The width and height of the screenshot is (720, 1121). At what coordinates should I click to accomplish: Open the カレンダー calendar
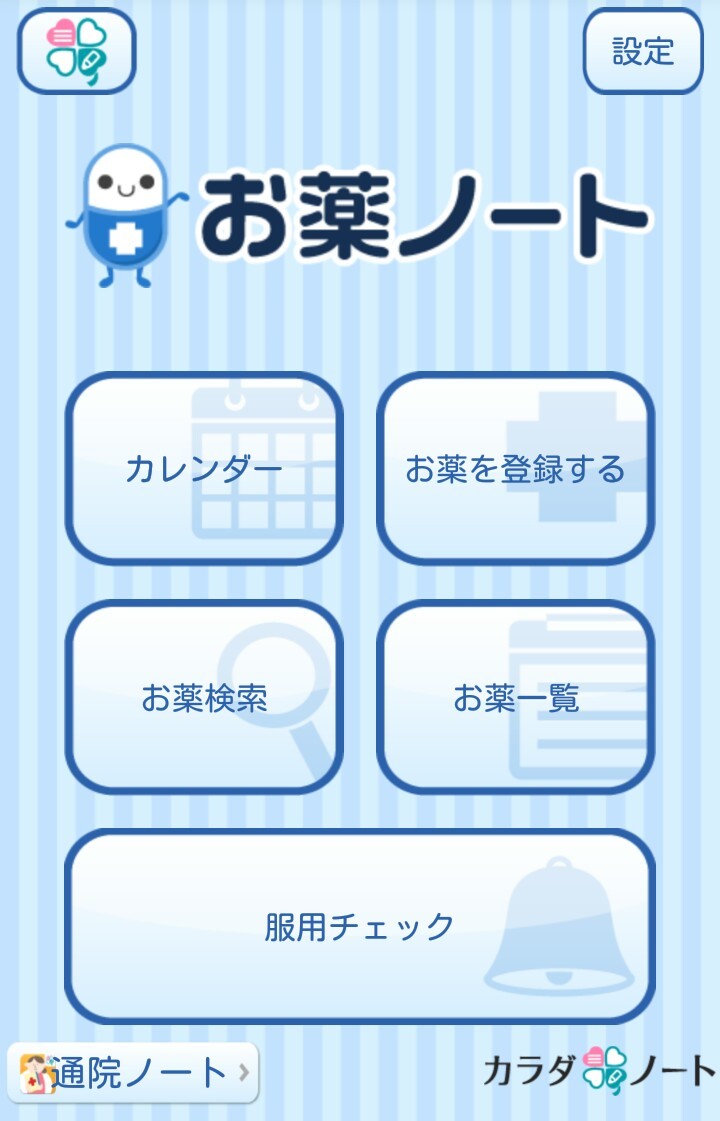click(204, 468)
